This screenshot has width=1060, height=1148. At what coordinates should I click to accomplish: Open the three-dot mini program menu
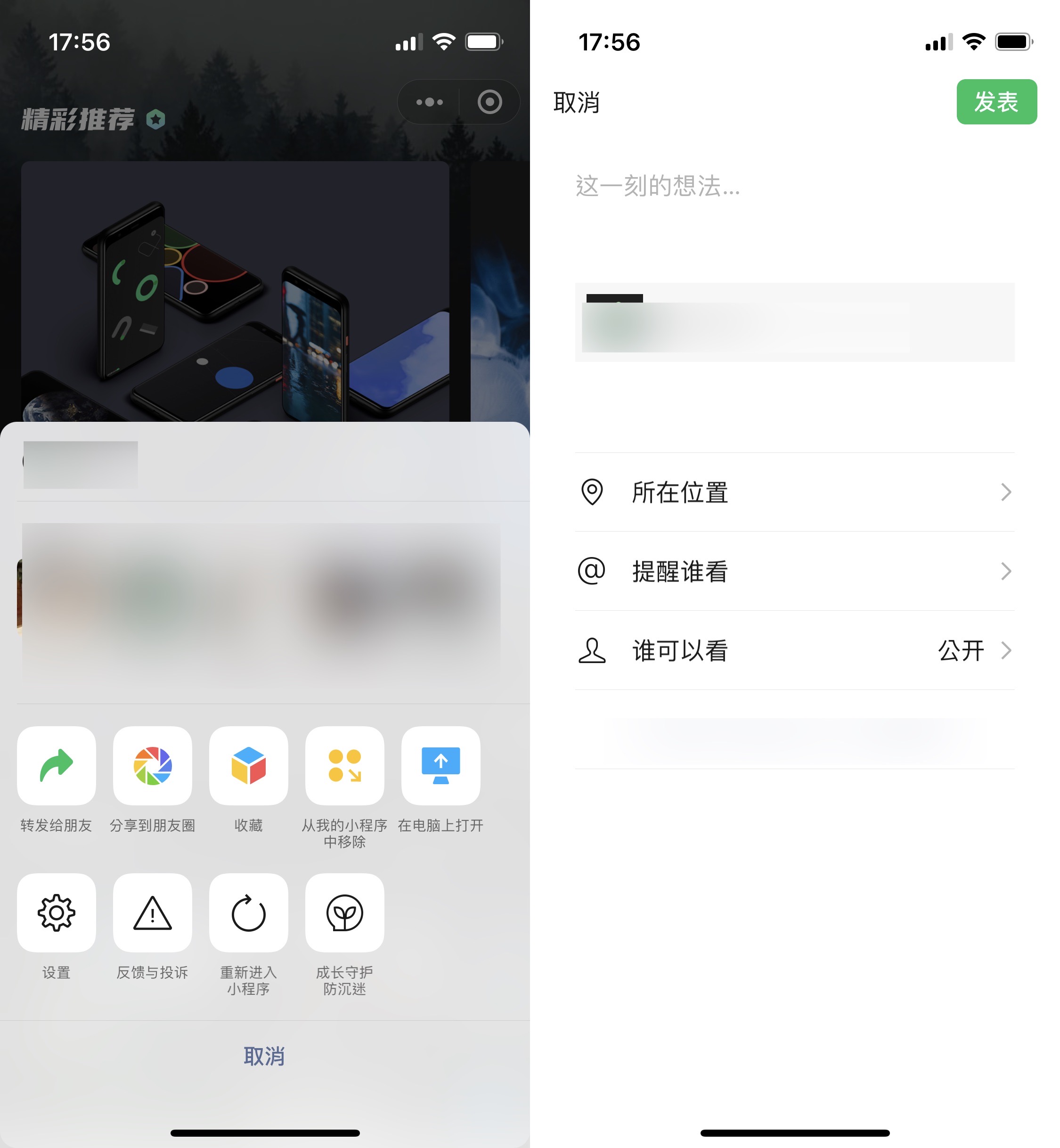(x=429, y=102)
